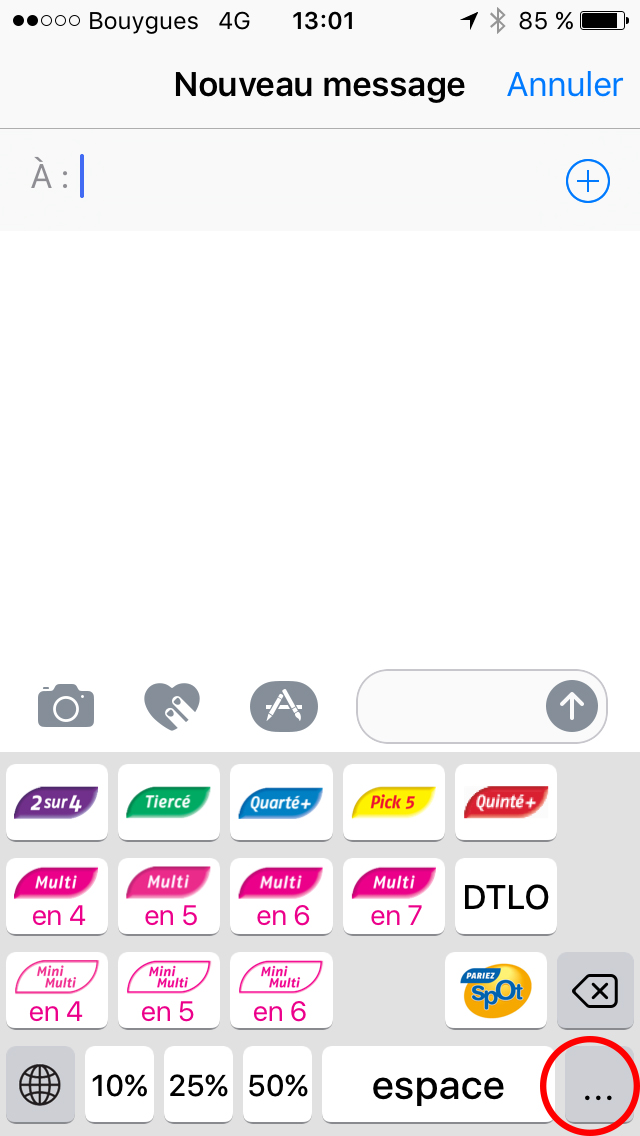Tap the Multi en 4 key
The width and height of the screenshot is (640, 1136).
(x=57, y=897)
